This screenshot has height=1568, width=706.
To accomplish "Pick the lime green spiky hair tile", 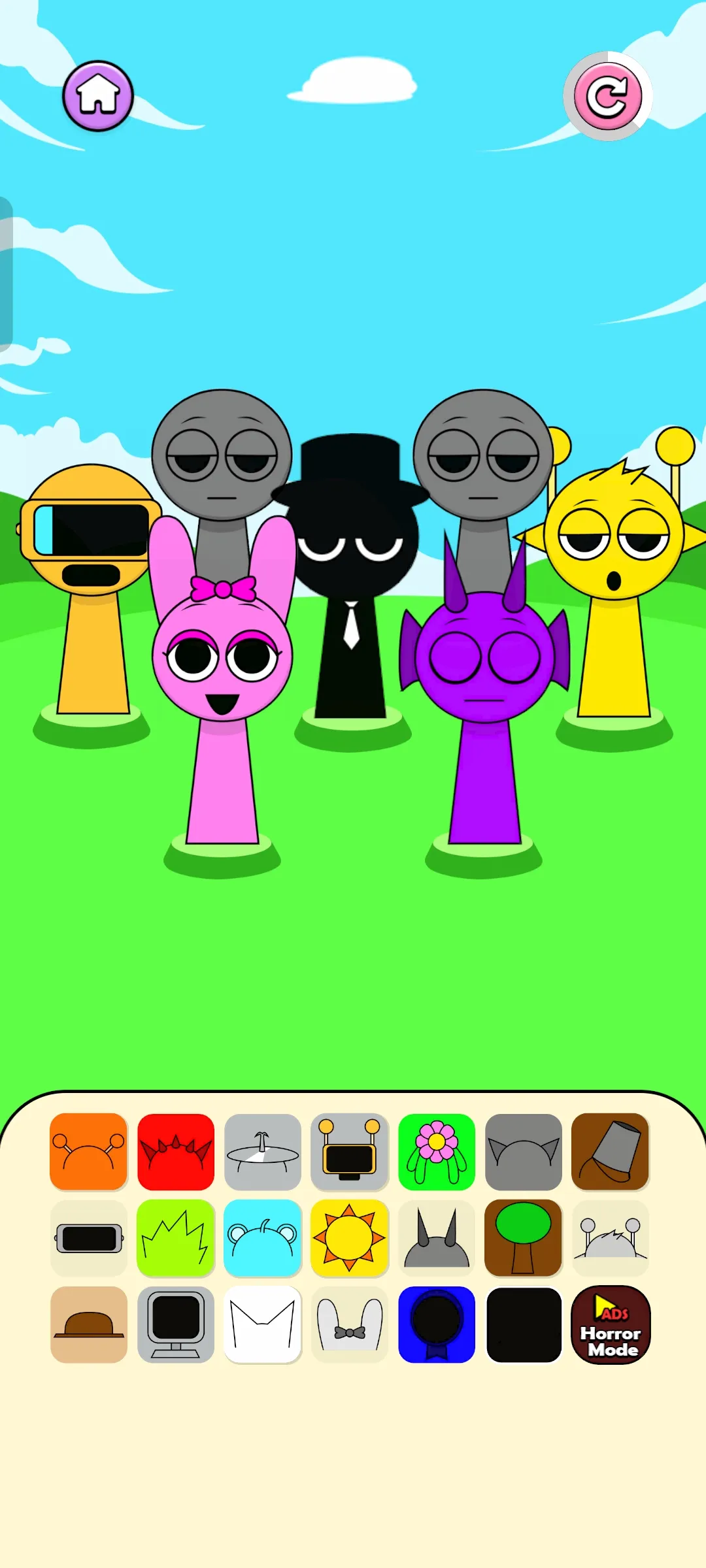I will pyautogui.click(x=176, y=1238).
